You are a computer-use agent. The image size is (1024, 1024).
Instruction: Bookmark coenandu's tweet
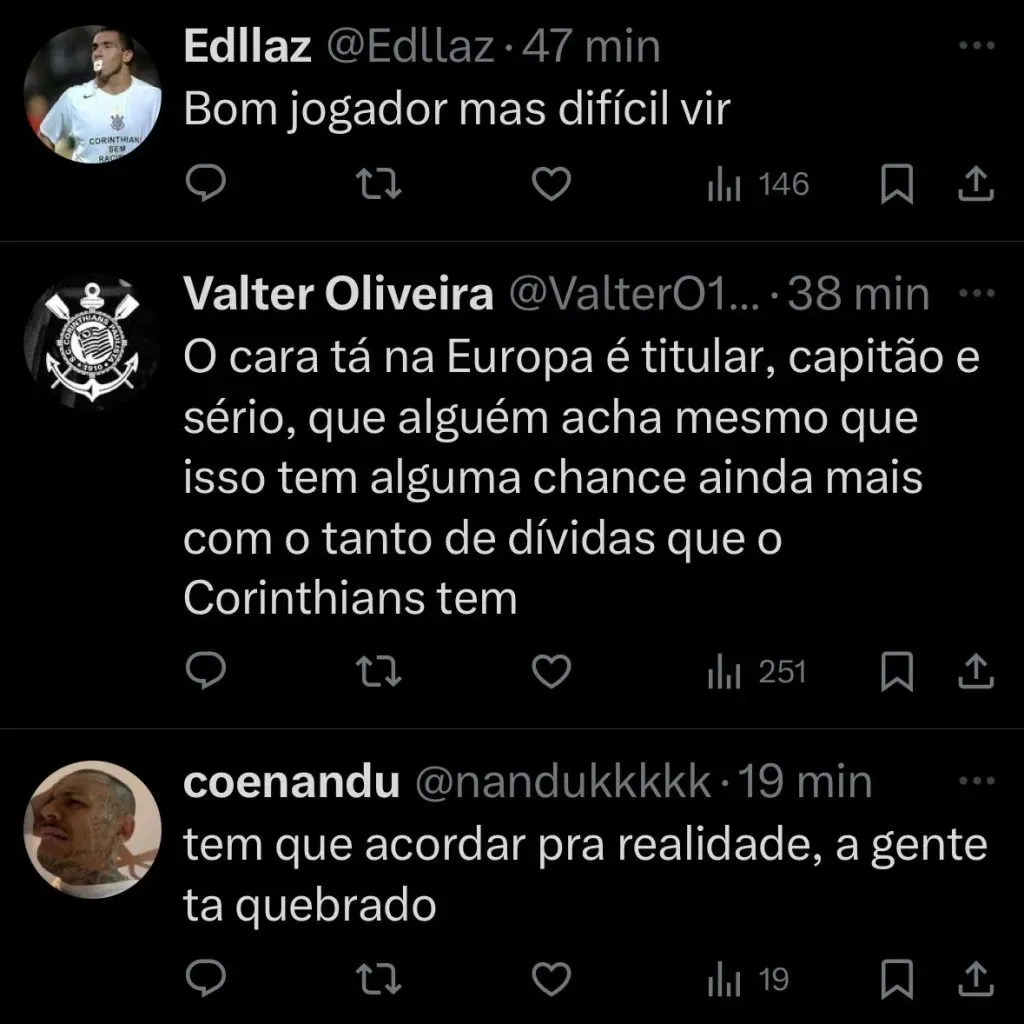pos(898,977)
